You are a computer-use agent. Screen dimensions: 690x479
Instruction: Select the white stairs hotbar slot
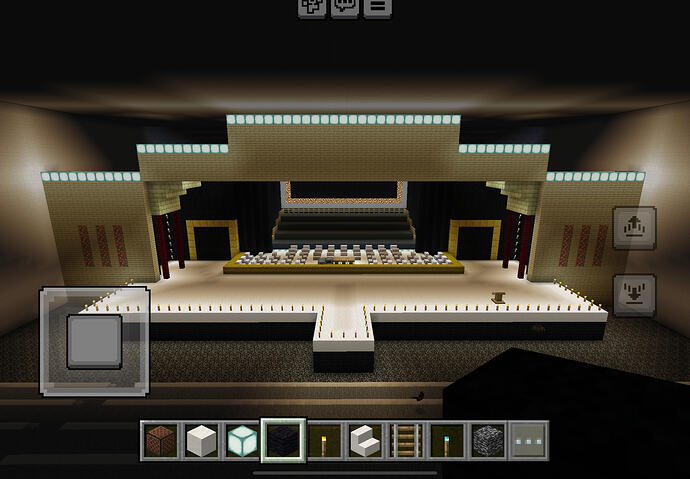pyautogui.click(x=365, y=440)
